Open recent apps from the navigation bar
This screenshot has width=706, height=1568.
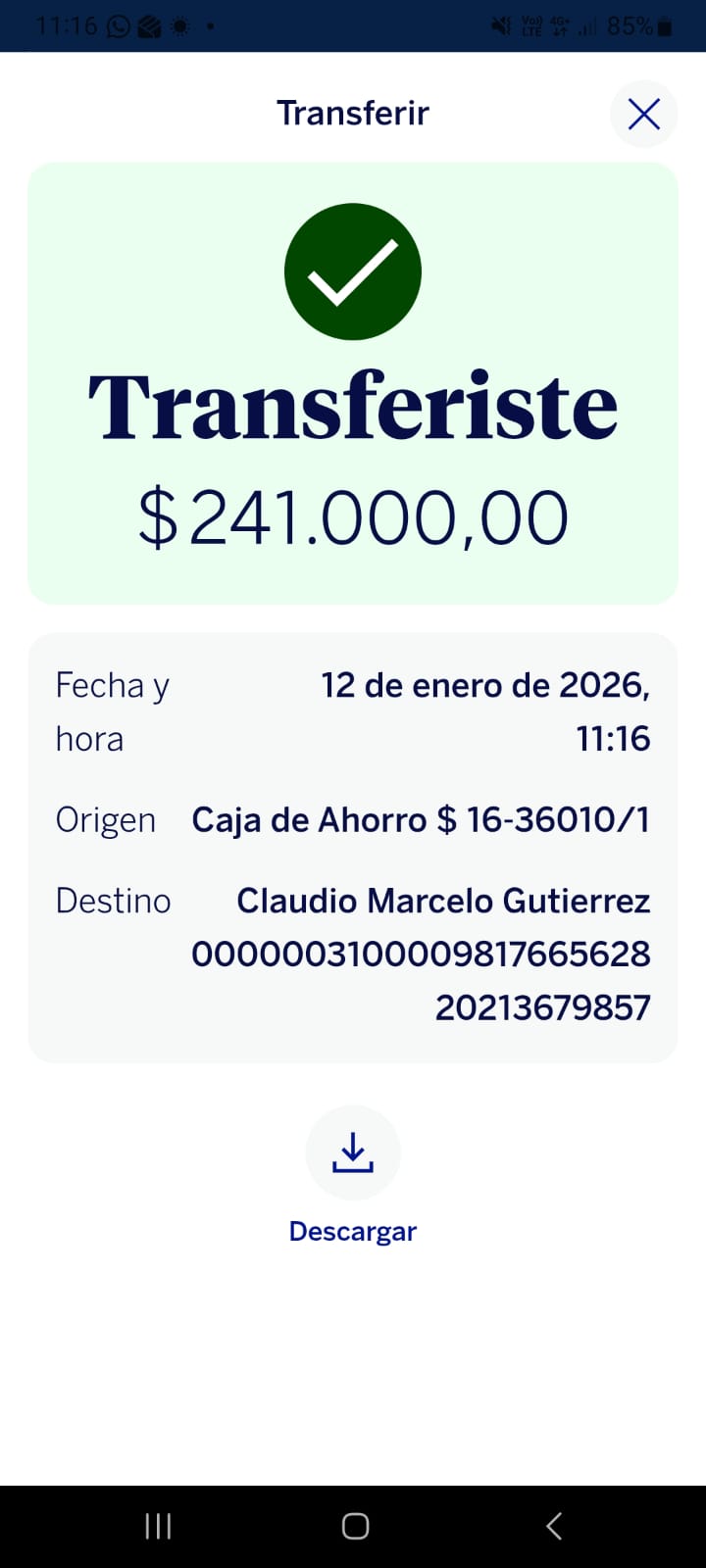158,1526
